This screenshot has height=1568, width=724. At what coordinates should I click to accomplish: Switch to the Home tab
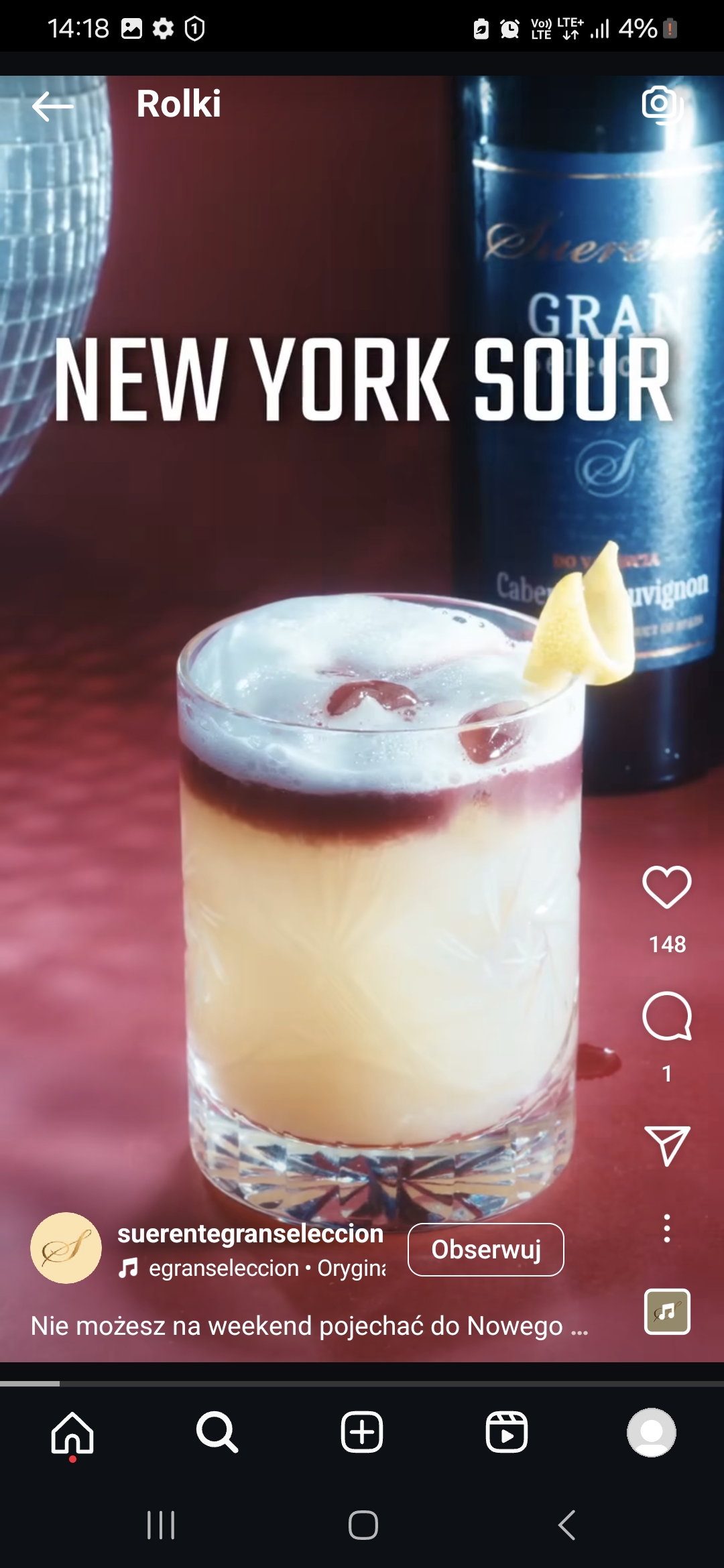click(72, 1433)
